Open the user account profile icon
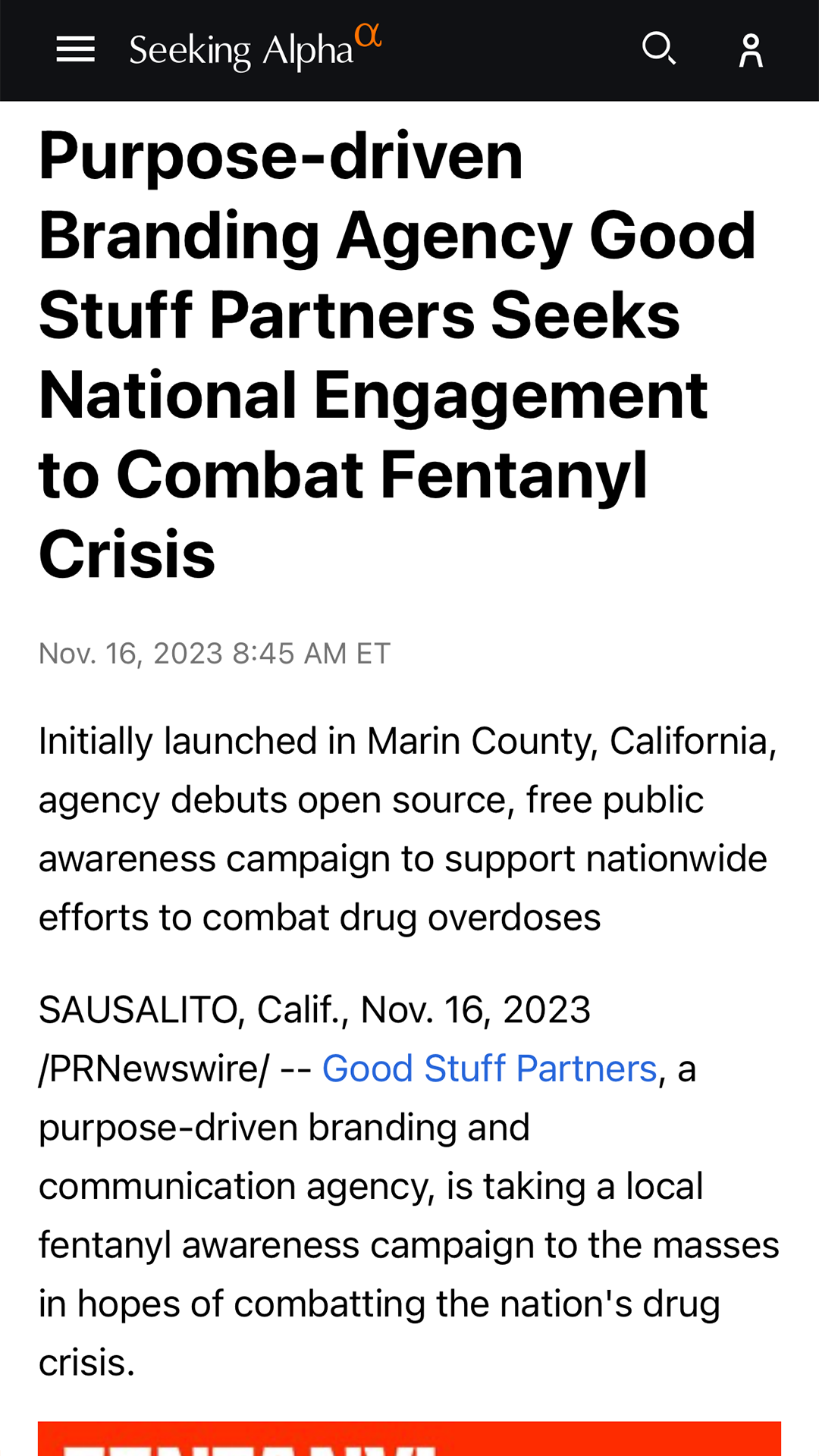 point(751,51)
